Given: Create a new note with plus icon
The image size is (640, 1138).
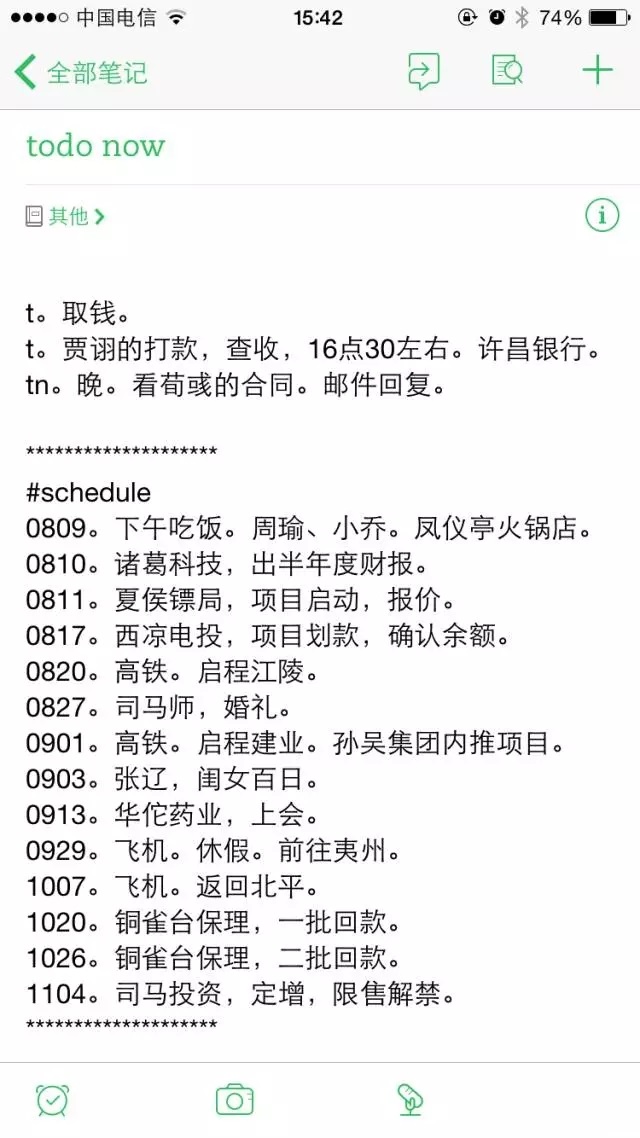Looking at the screenshot, I should [597, 71].
